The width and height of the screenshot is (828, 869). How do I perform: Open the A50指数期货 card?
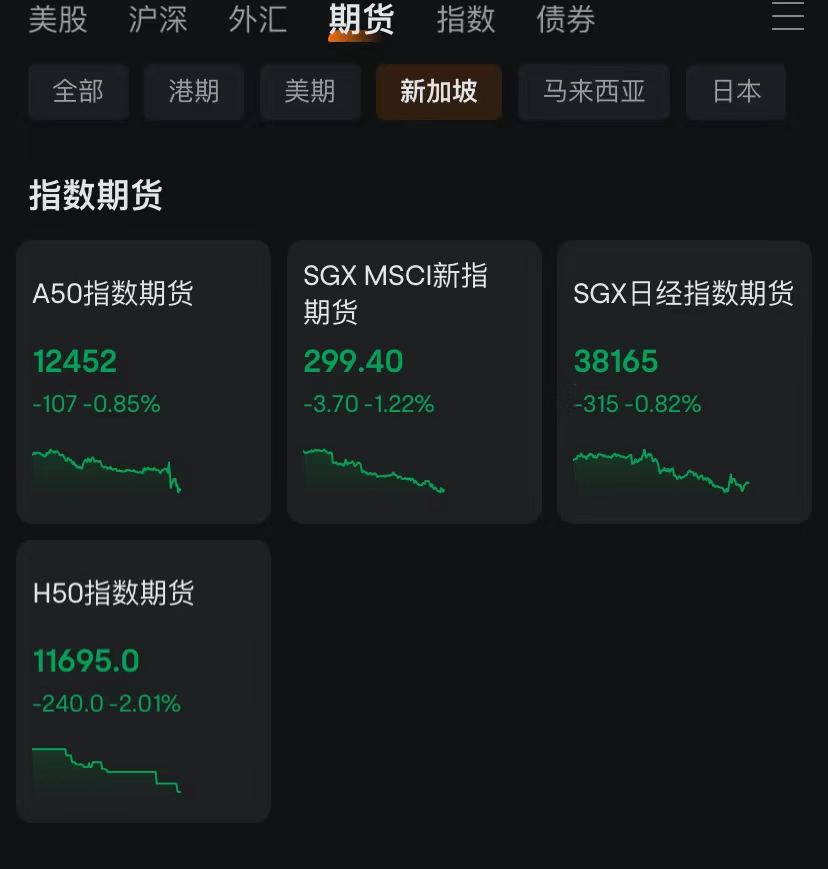[144, 382]
